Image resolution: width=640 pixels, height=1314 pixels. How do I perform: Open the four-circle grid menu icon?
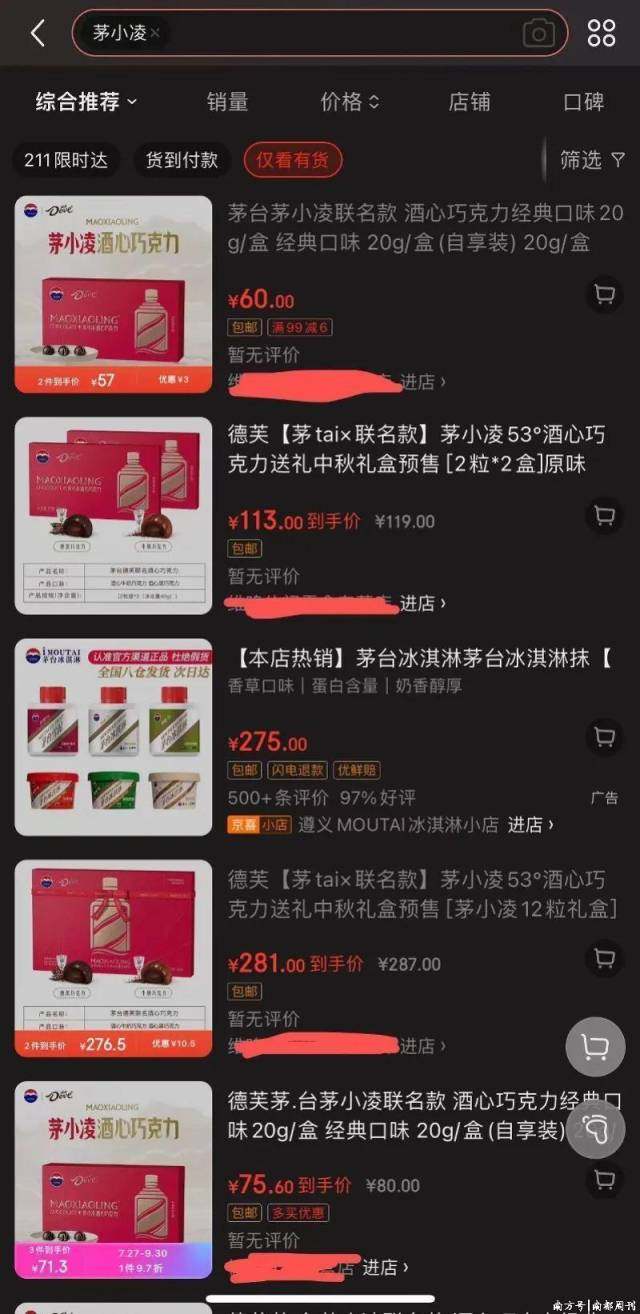pos(601,33)
